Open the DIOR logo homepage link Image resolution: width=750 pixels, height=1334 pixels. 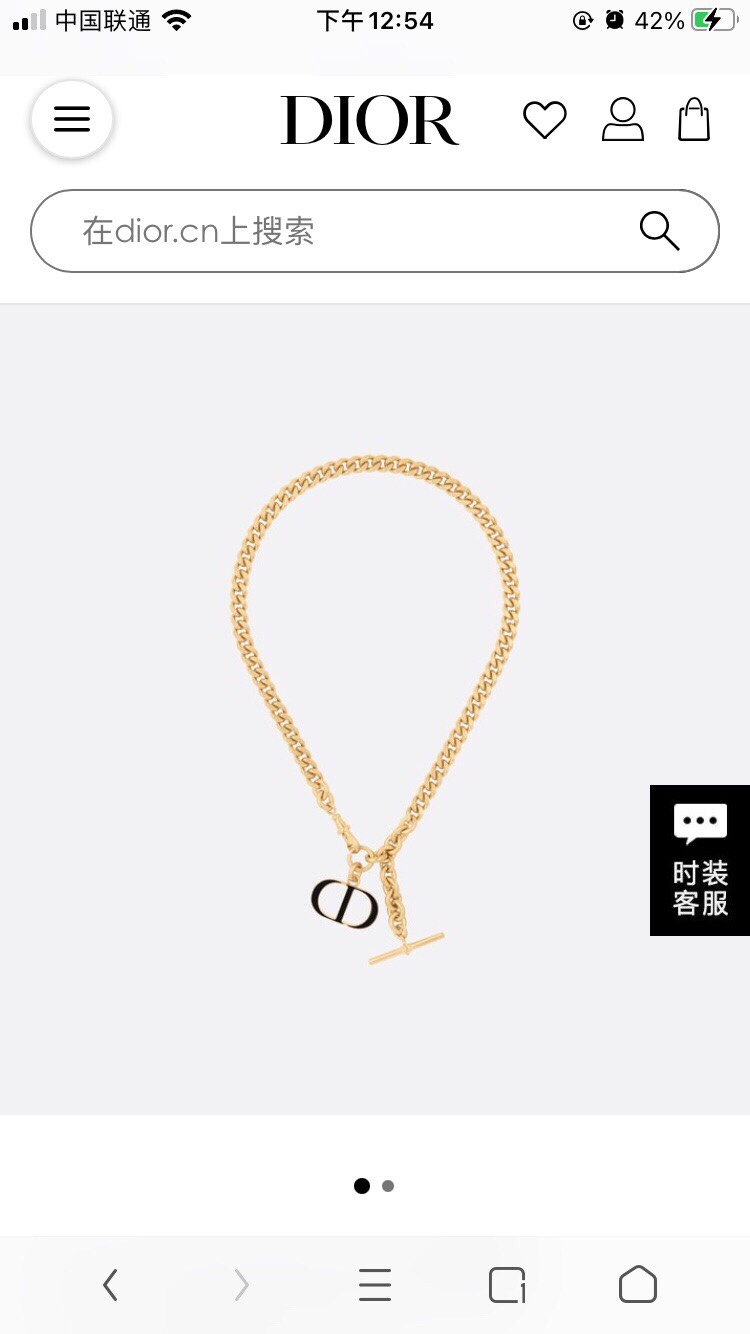tap(370, 118)
